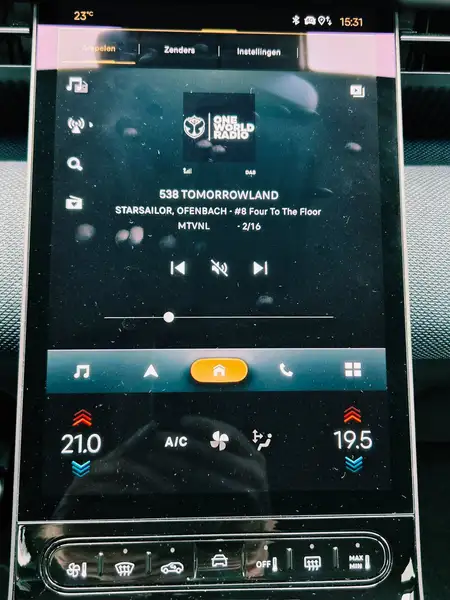Open the fan speed control

(x=220, y=441)
